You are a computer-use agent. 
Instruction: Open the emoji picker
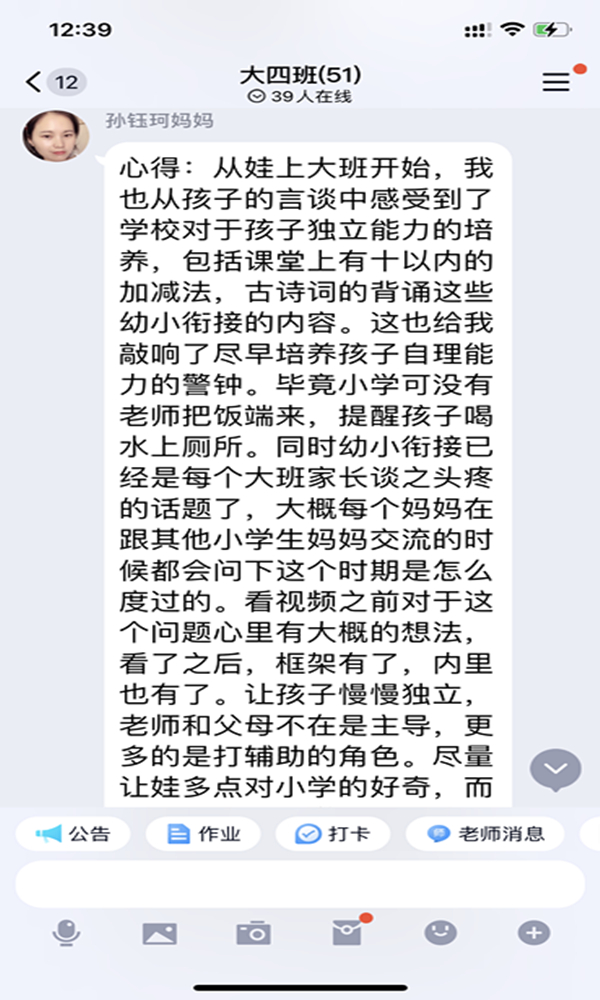pos(440,934)
